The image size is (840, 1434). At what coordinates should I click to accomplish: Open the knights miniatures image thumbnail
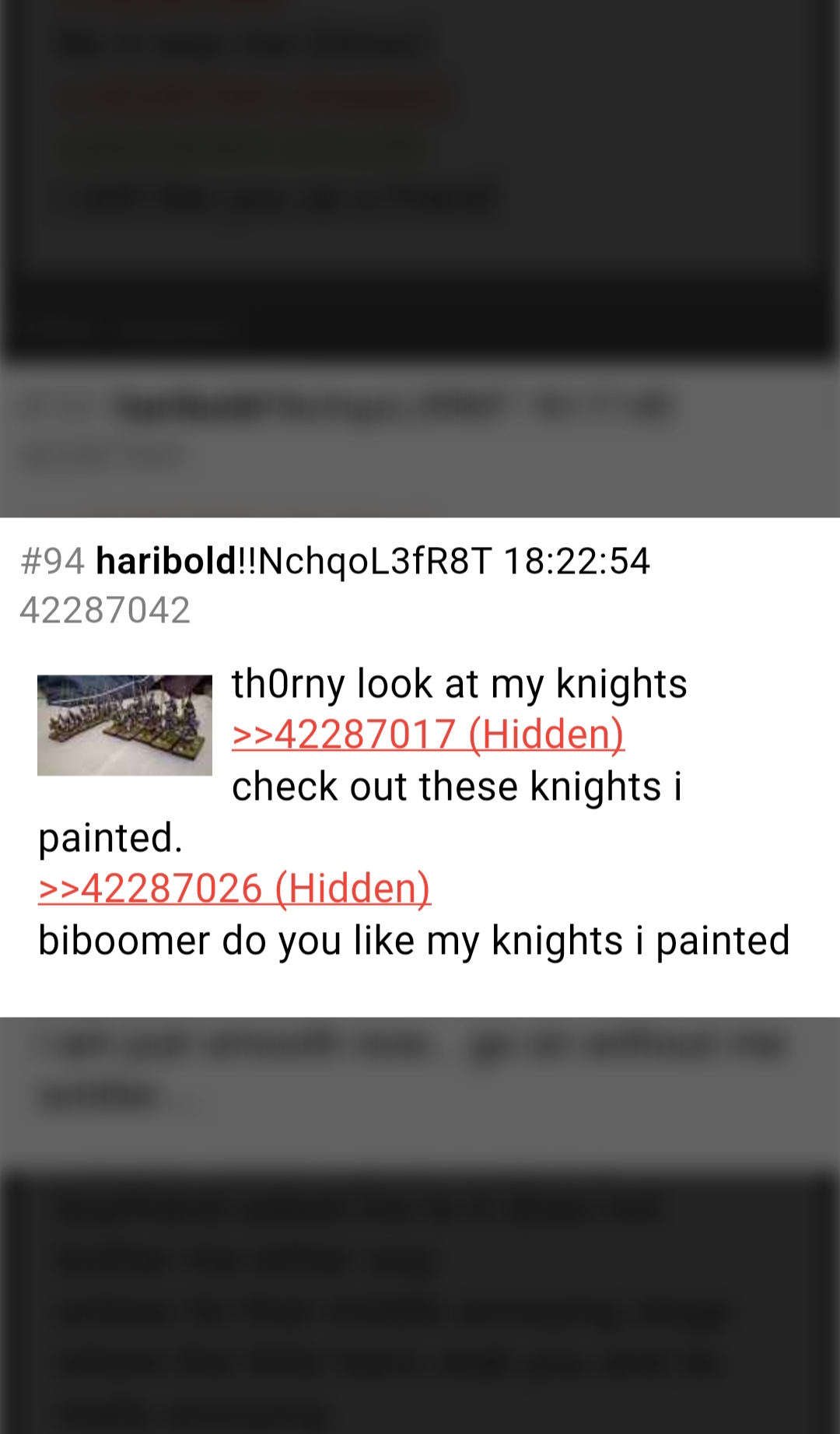pos(124,725)
